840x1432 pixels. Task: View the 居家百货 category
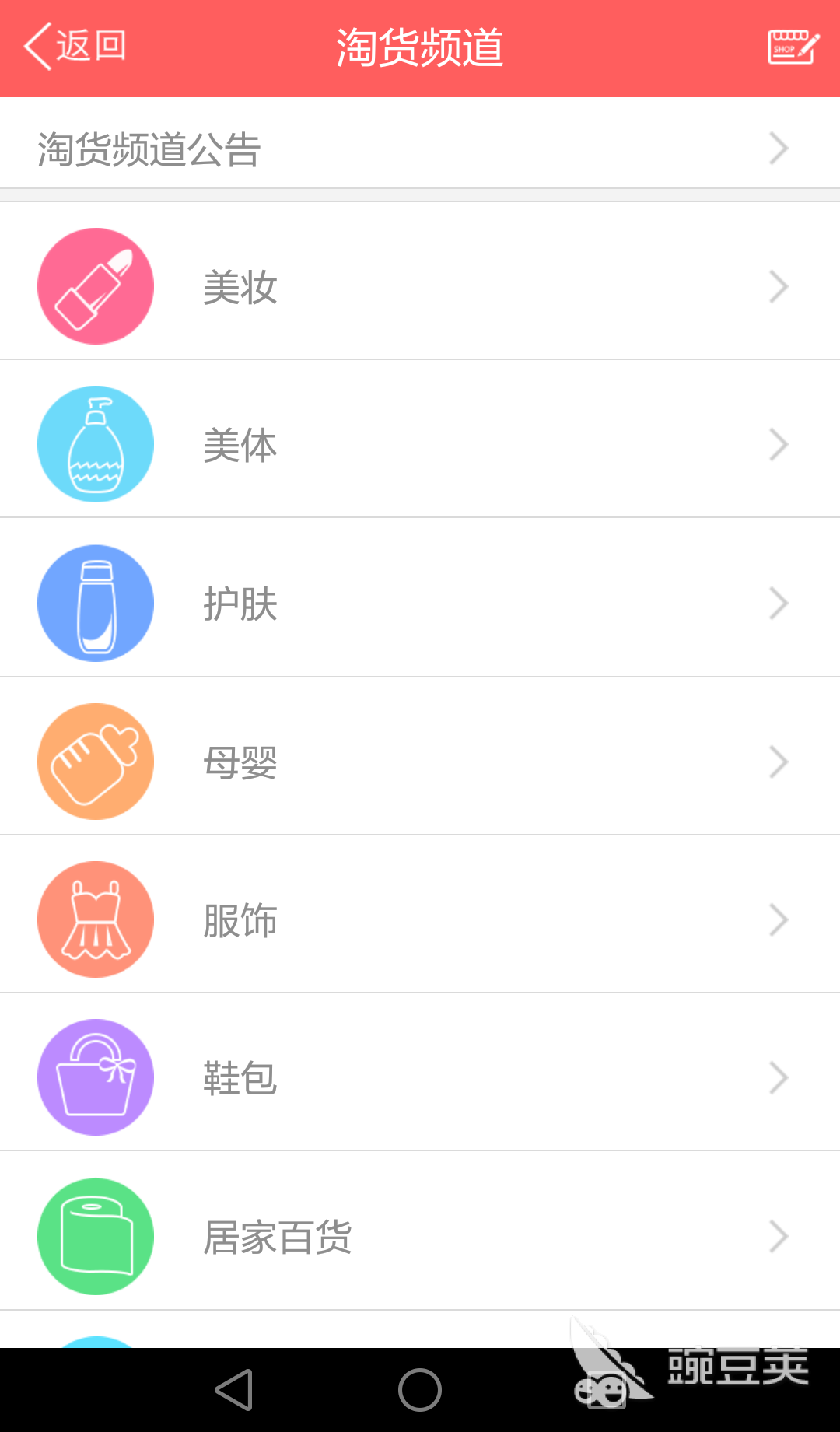click(x=420, y=1236)
